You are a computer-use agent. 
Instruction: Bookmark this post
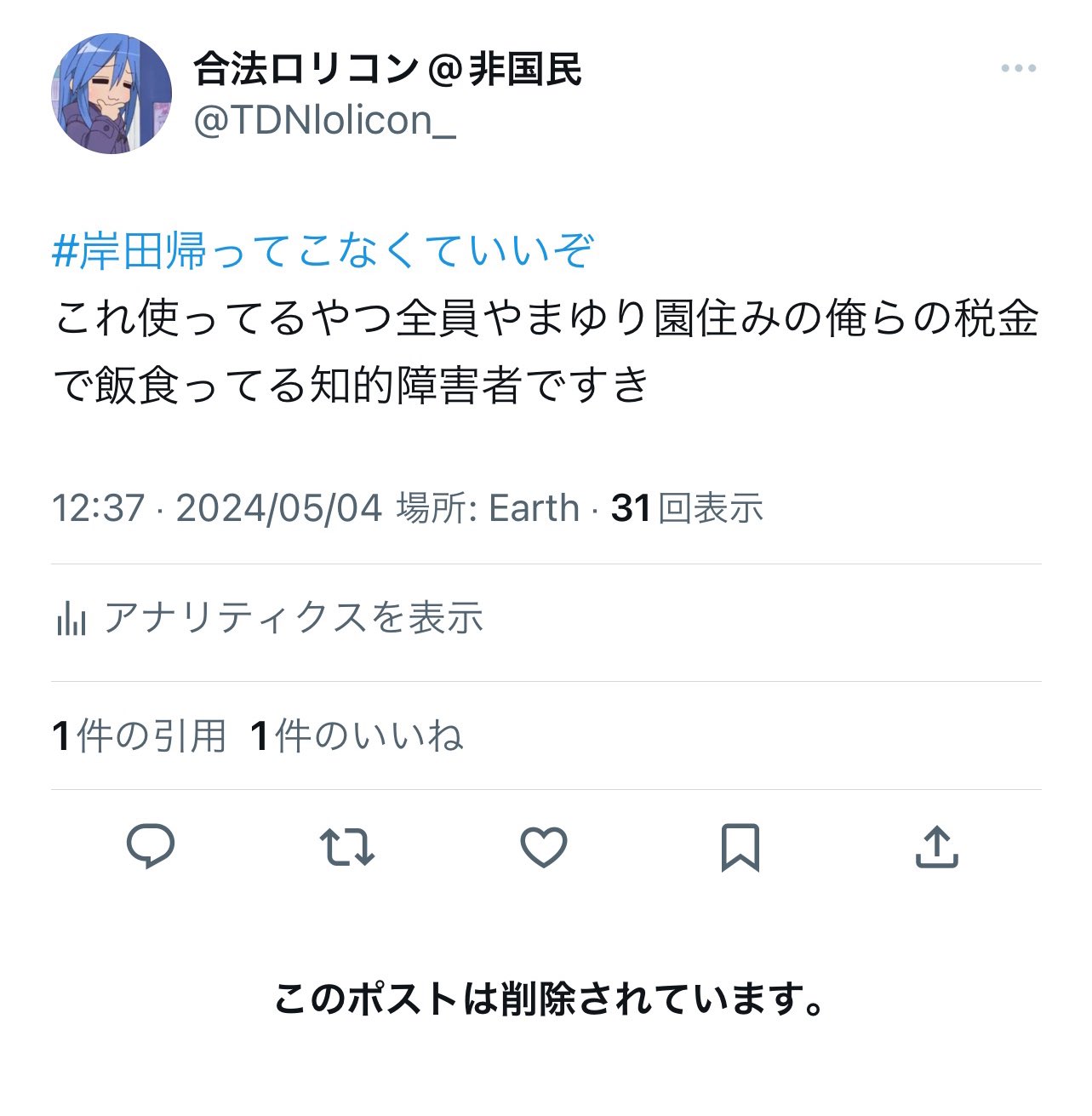740,847
